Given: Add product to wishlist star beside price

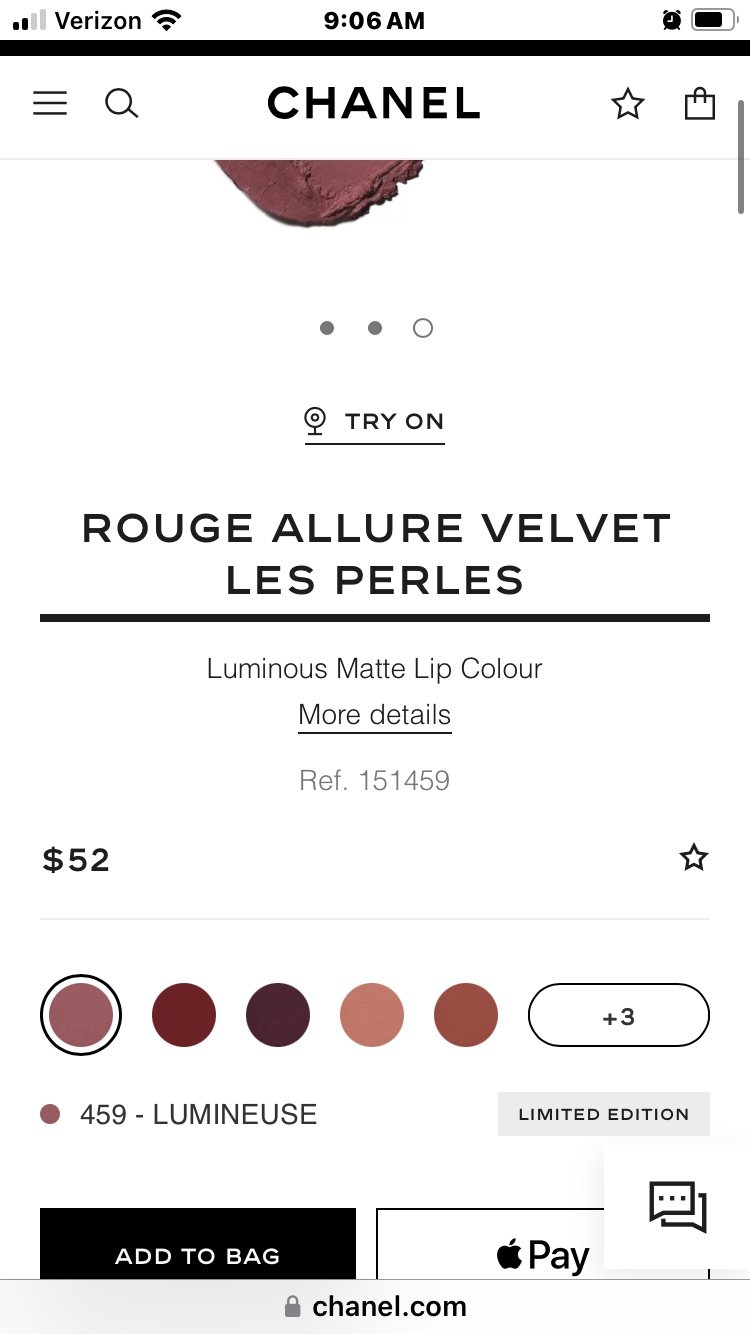Looking at the screenshot, I should 694,858.
